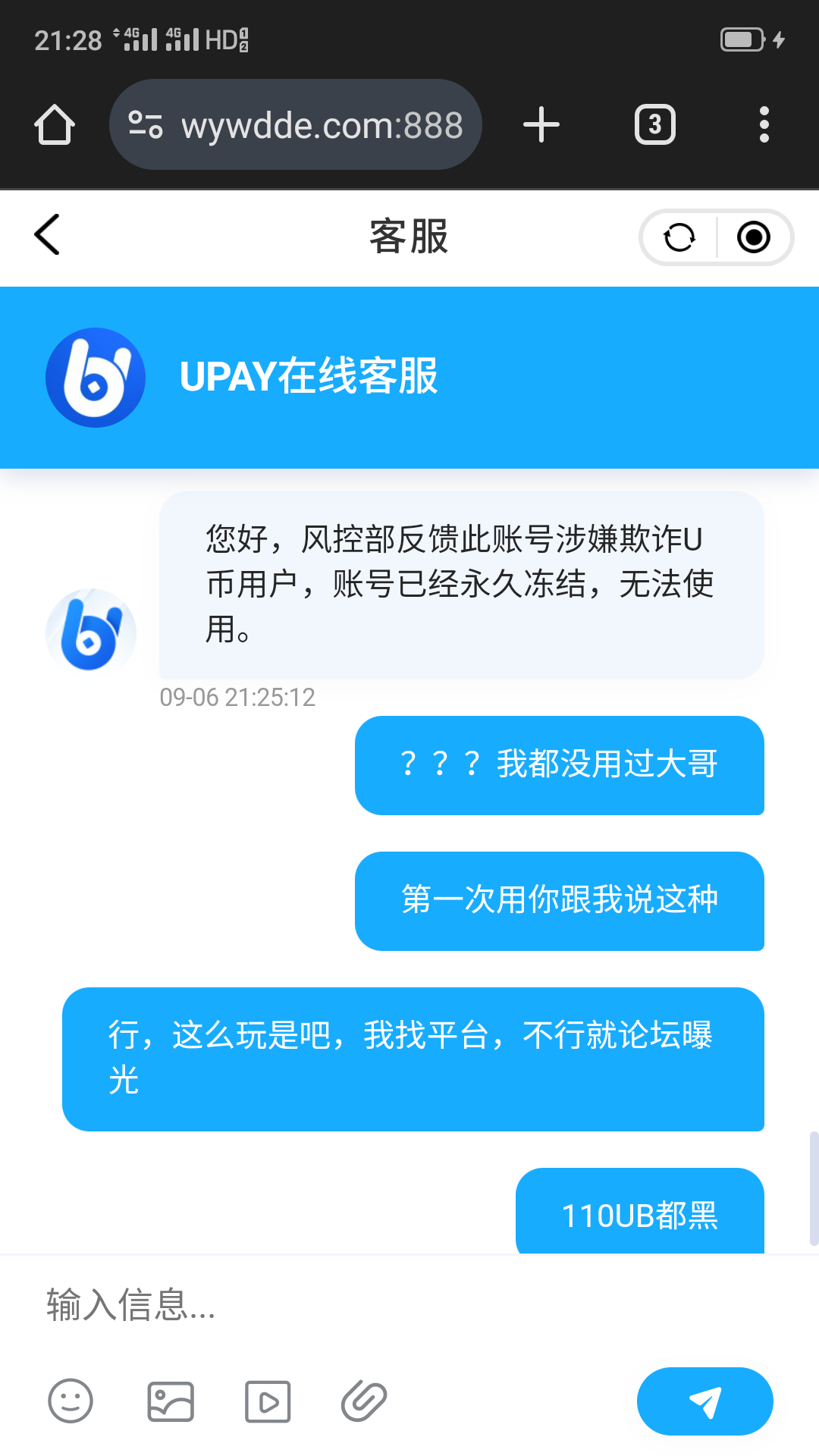Screen dimensions: 819x1456
Task: Tap the 客服 title in the header
Action: coord(408,237)
